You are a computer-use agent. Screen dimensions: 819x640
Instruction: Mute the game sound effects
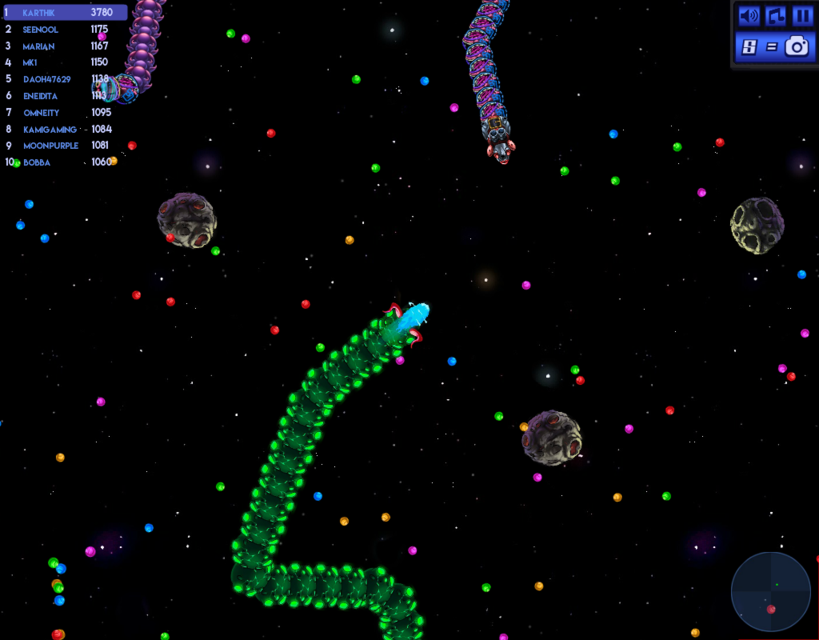[x=748, y=16]
